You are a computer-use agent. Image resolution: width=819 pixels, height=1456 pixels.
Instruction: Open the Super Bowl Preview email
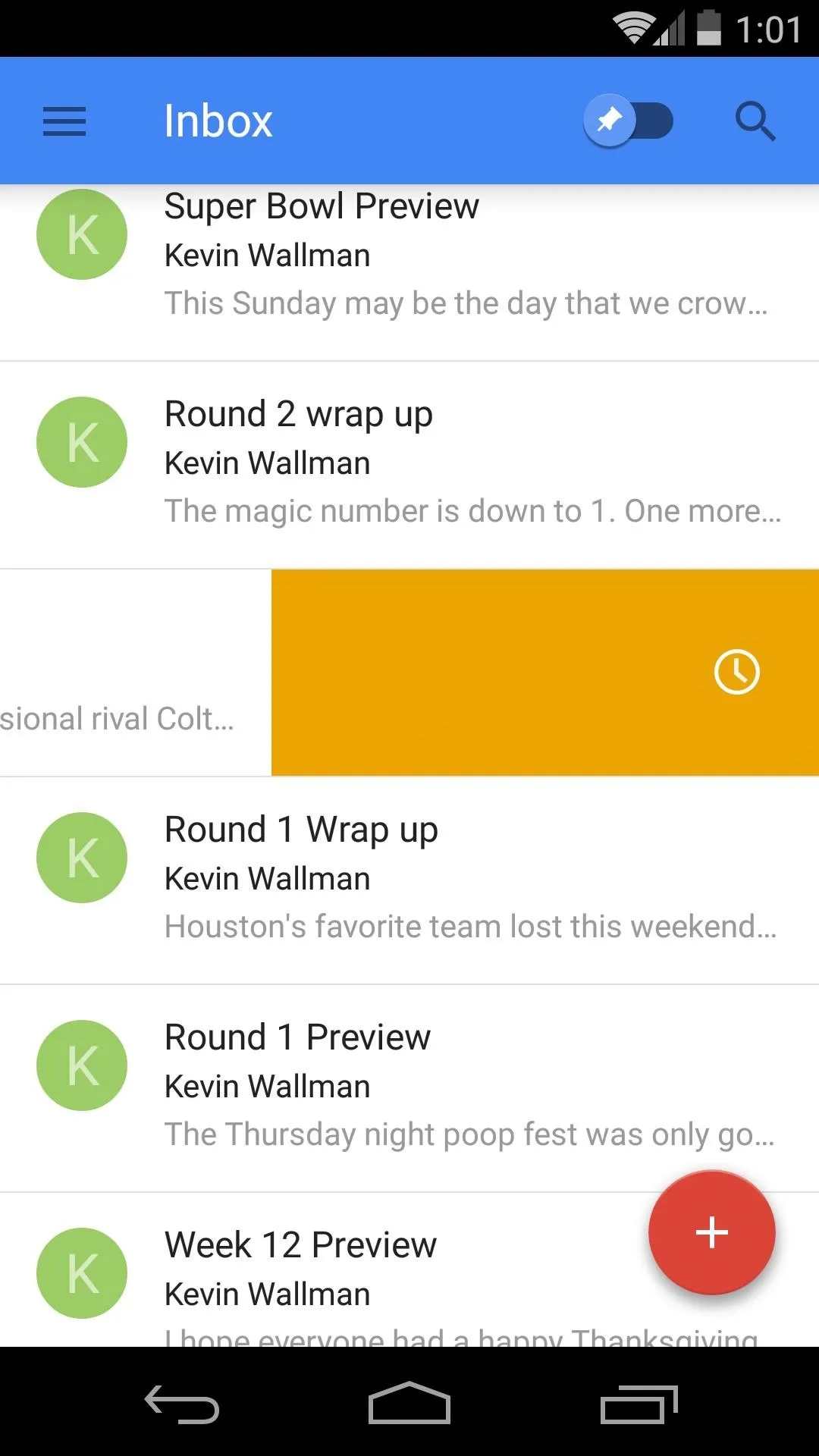[409, 273]
